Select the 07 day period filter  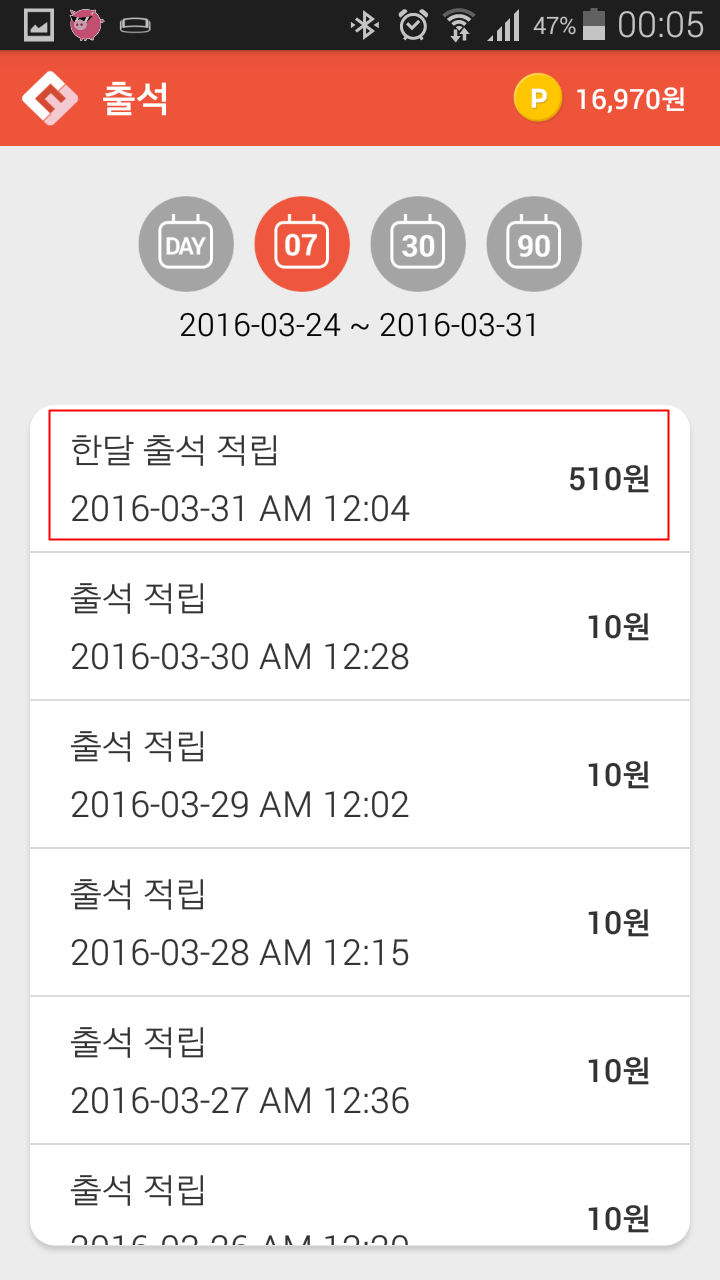click(x=302, y=245)
